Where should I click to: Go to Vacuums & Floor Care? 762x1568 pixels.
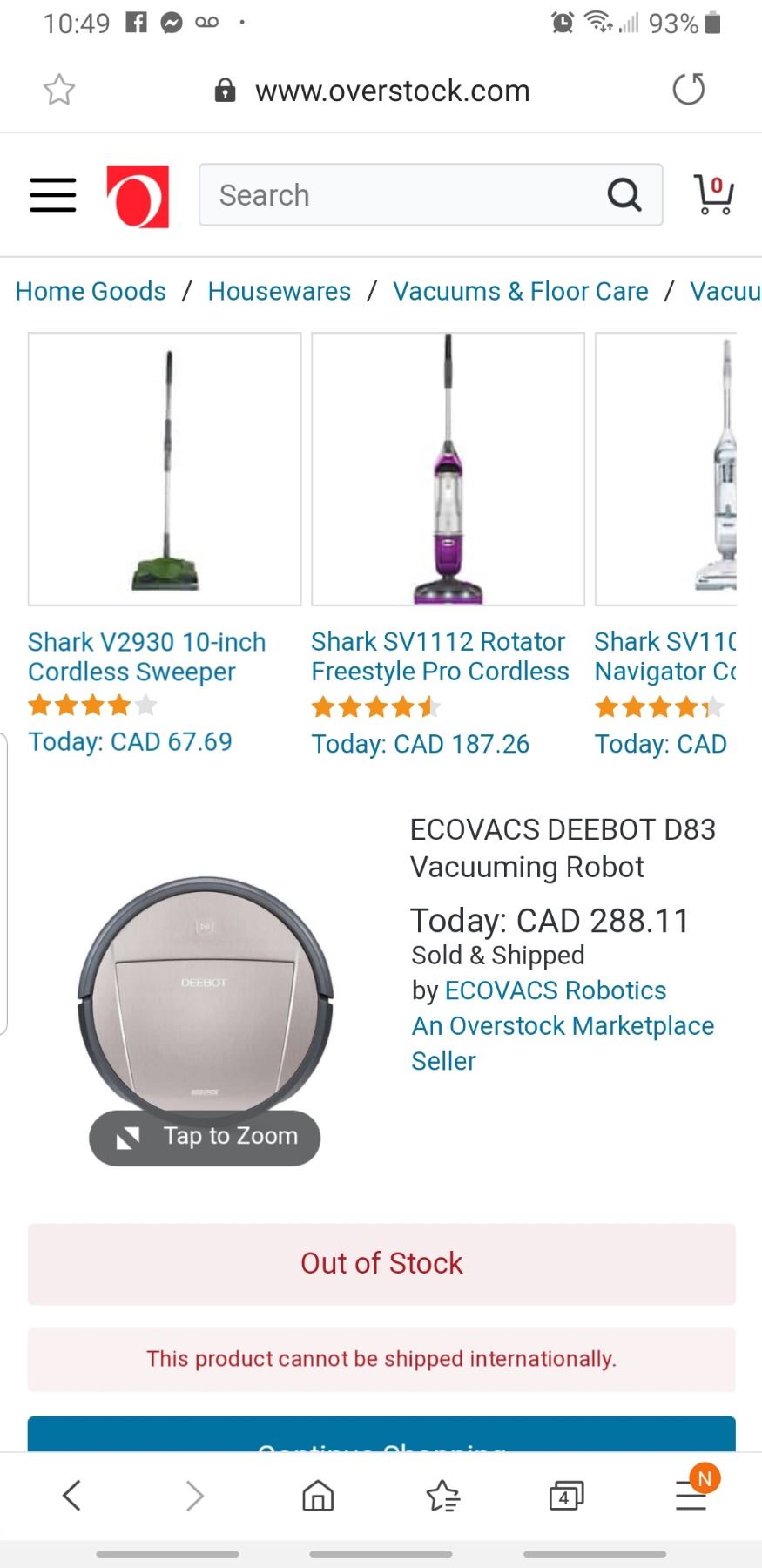point(520,291)
